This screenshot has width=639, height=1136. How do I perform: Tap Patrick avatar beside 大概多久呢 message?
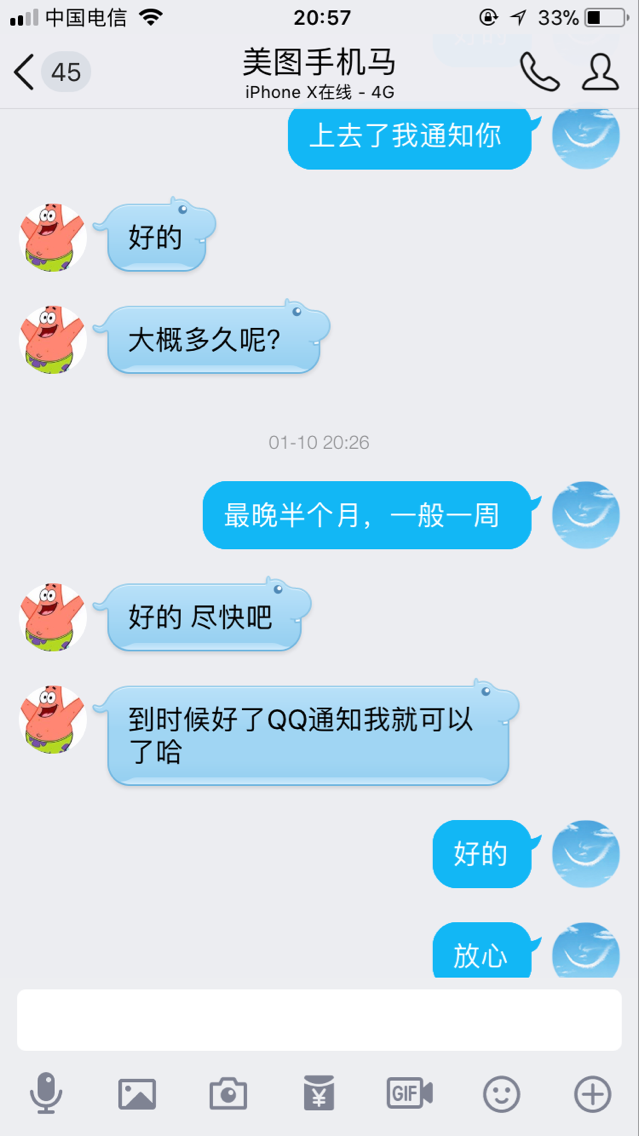click(53, 340)
